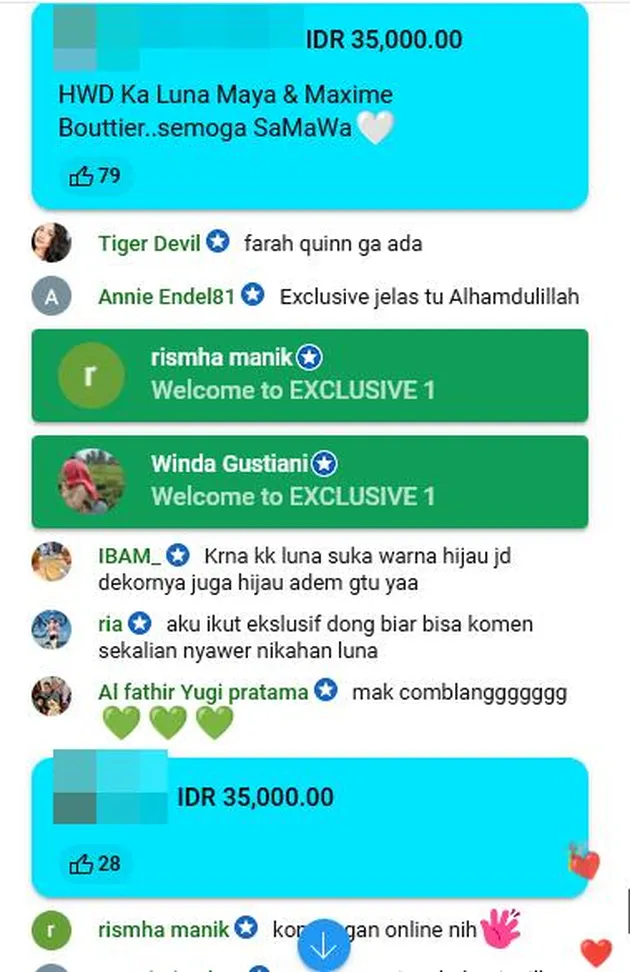Open Tiger Devil's profile picture
Image resolution: width=630 pixels, height=972 pixels.
coord(51,243)
